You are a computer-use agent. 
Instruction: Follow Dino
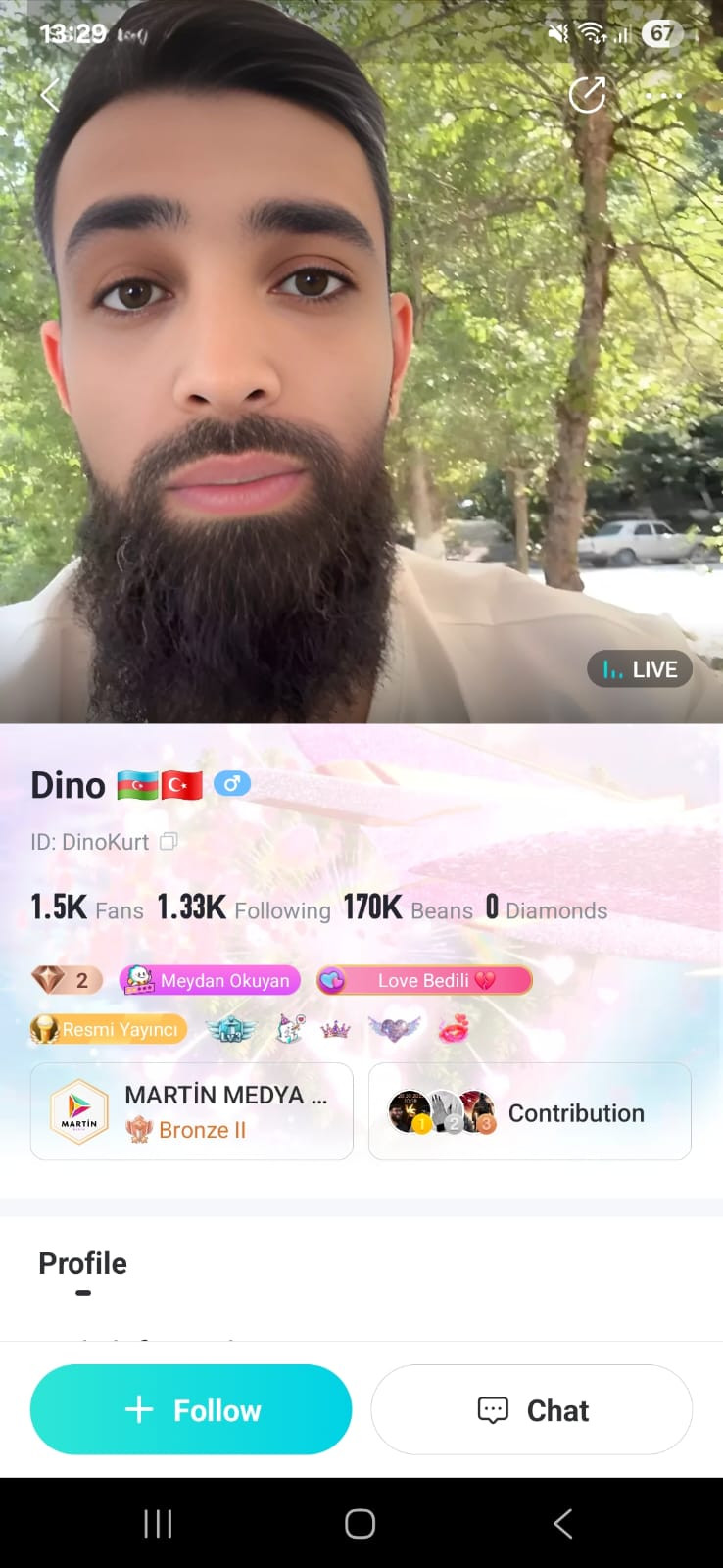click(x=191, y=1409)
